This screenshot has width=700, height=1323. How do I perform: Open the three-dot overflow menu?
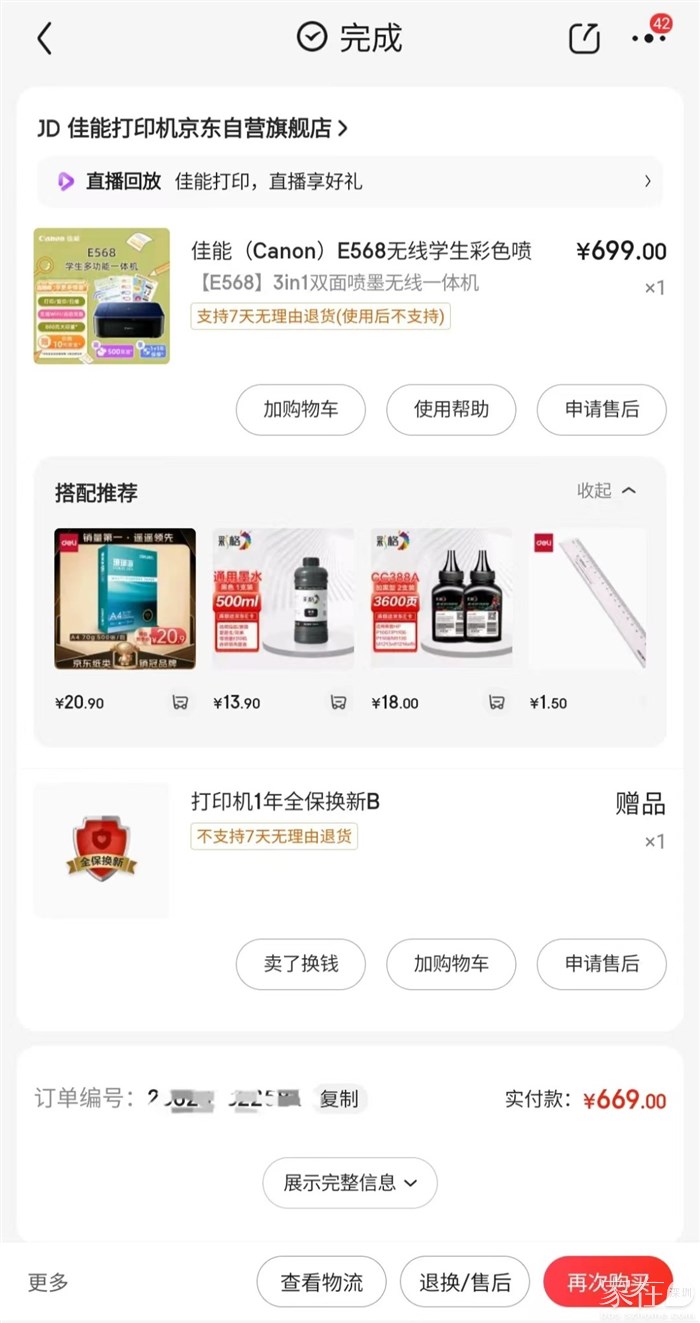(649, 38)
